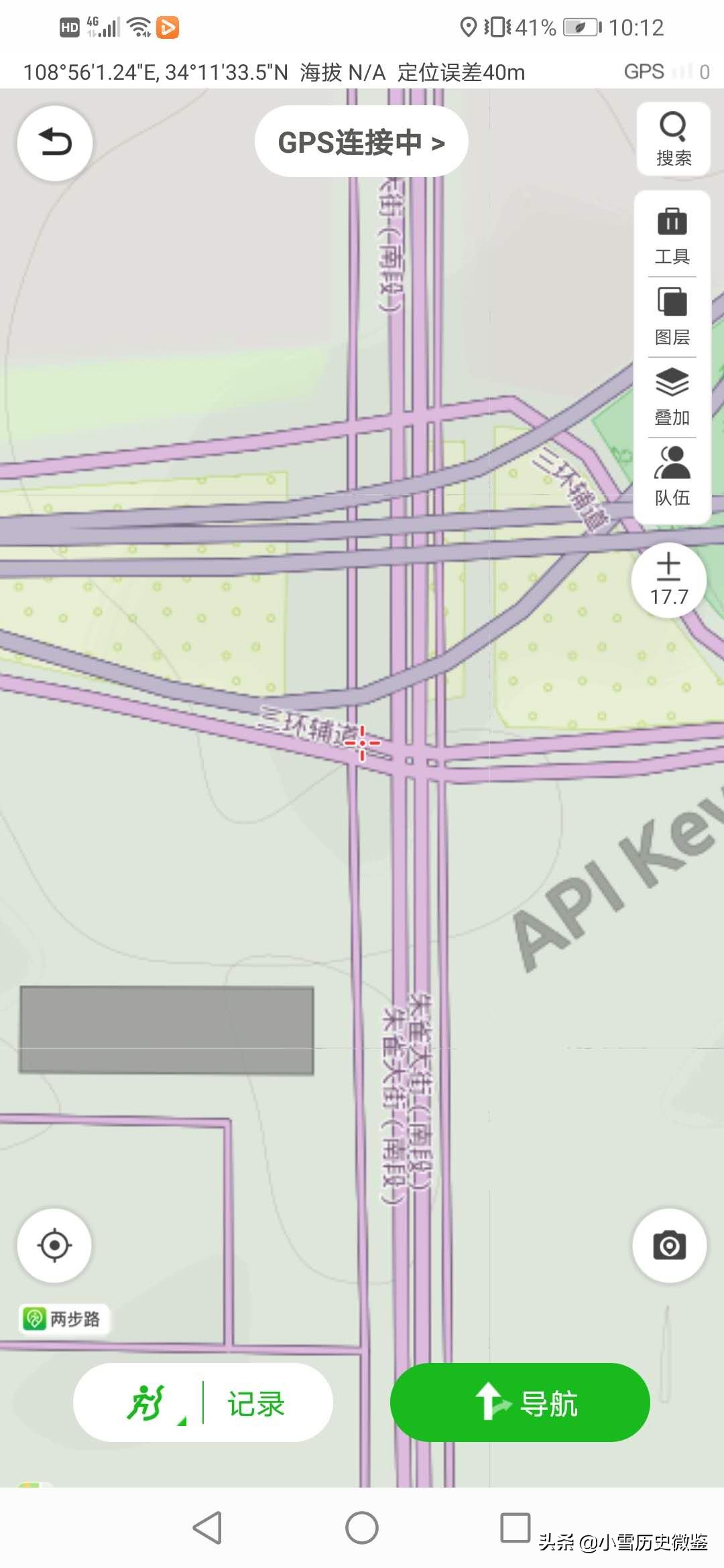
Task: Open the 队伍 team feature
Action: (672, 476)
